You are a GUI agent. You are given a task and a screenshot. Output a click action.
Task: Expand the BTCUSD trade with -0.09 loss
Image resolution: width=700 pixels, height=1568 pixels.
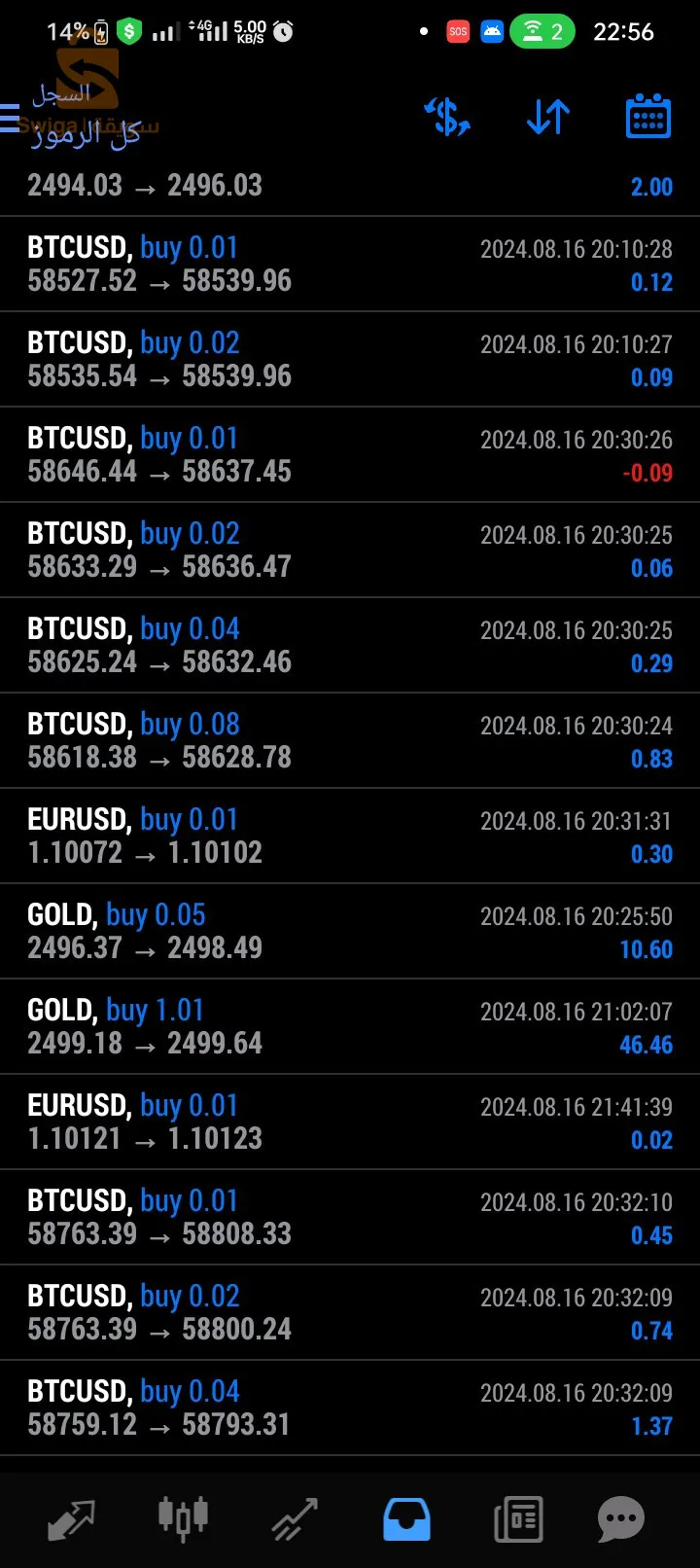(x=350, y=455)
